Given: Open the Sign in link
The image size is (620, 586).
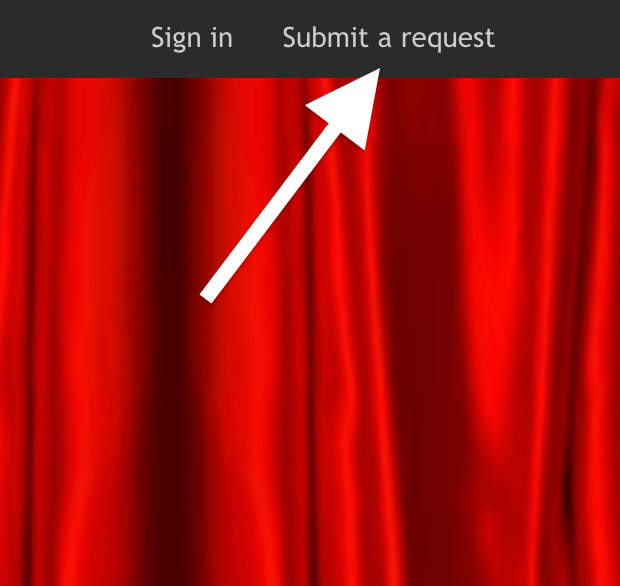Looking at the screenshot, I should click(x=191, y=38).
